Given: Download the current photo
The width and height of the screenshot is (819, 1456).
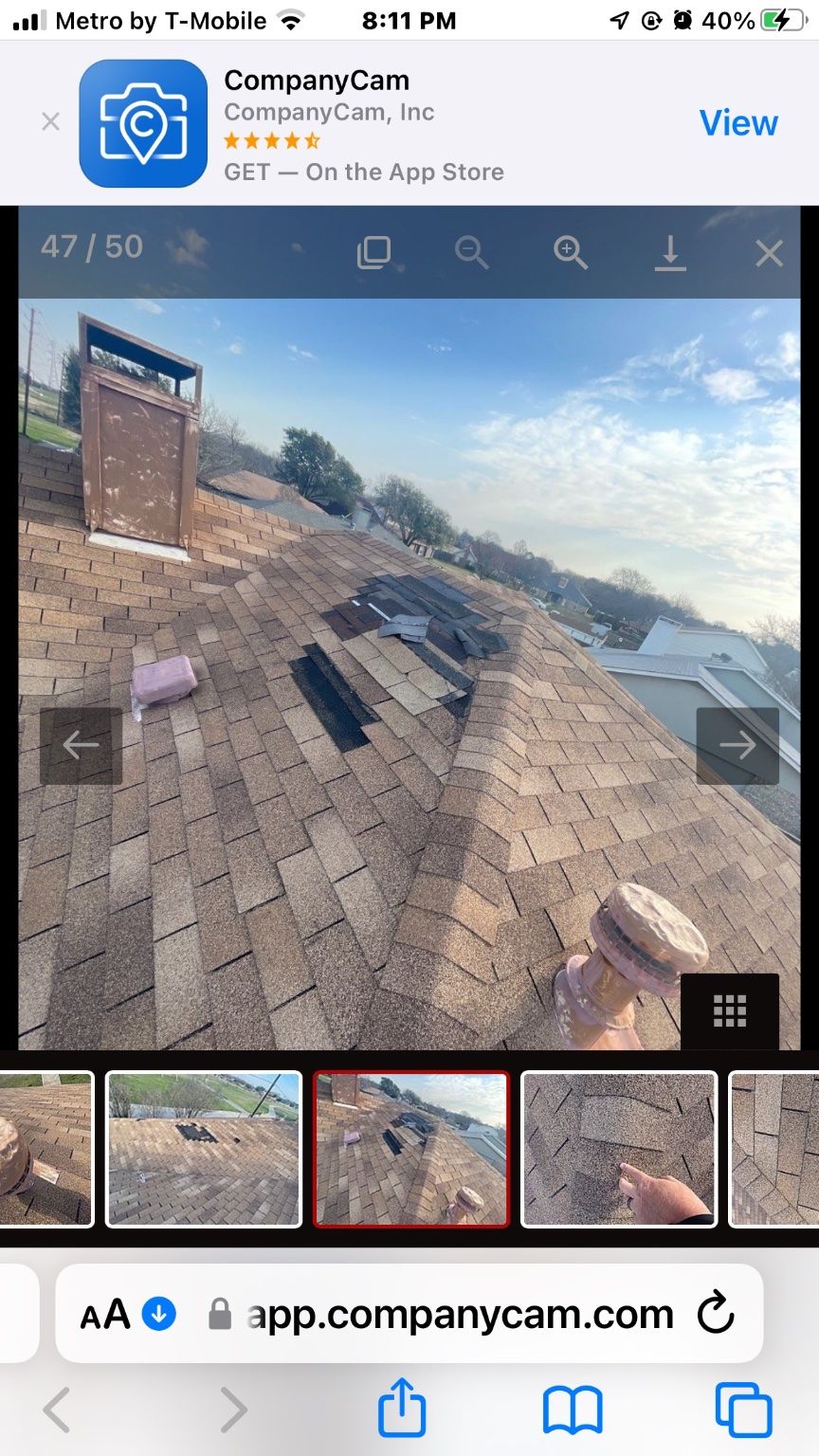Looking at the screenshot, I should click(670, 252).
